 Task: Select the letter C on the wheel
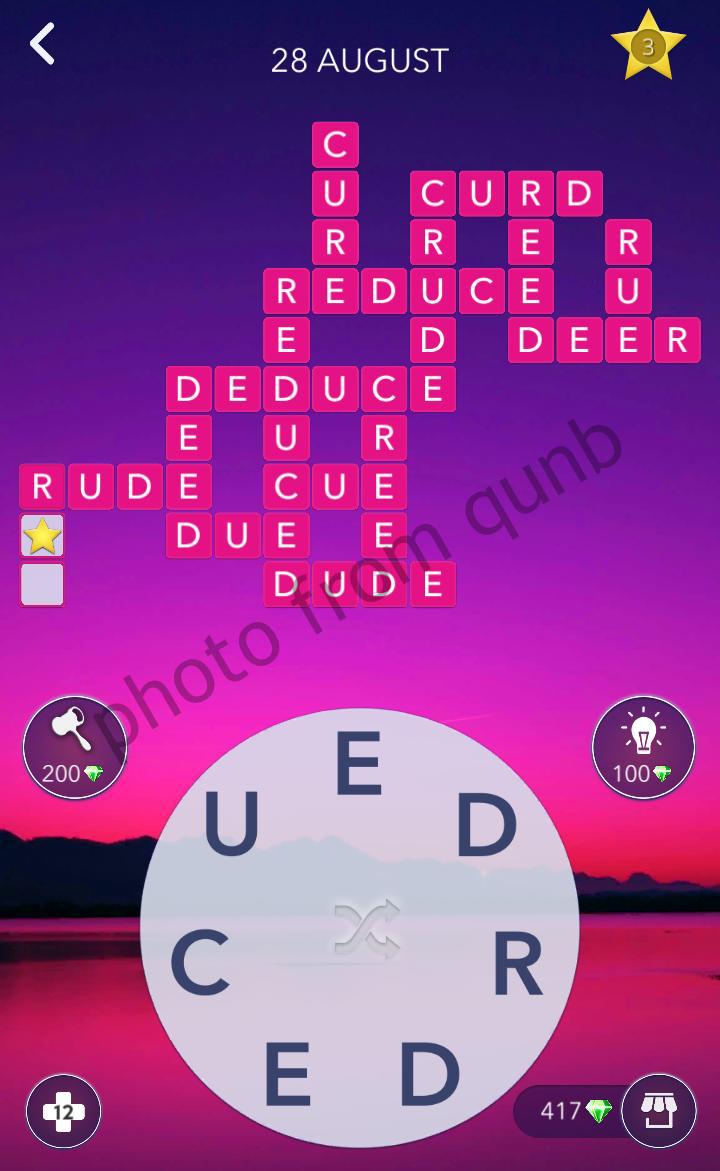pyautogui.click(x=199, y=962)
